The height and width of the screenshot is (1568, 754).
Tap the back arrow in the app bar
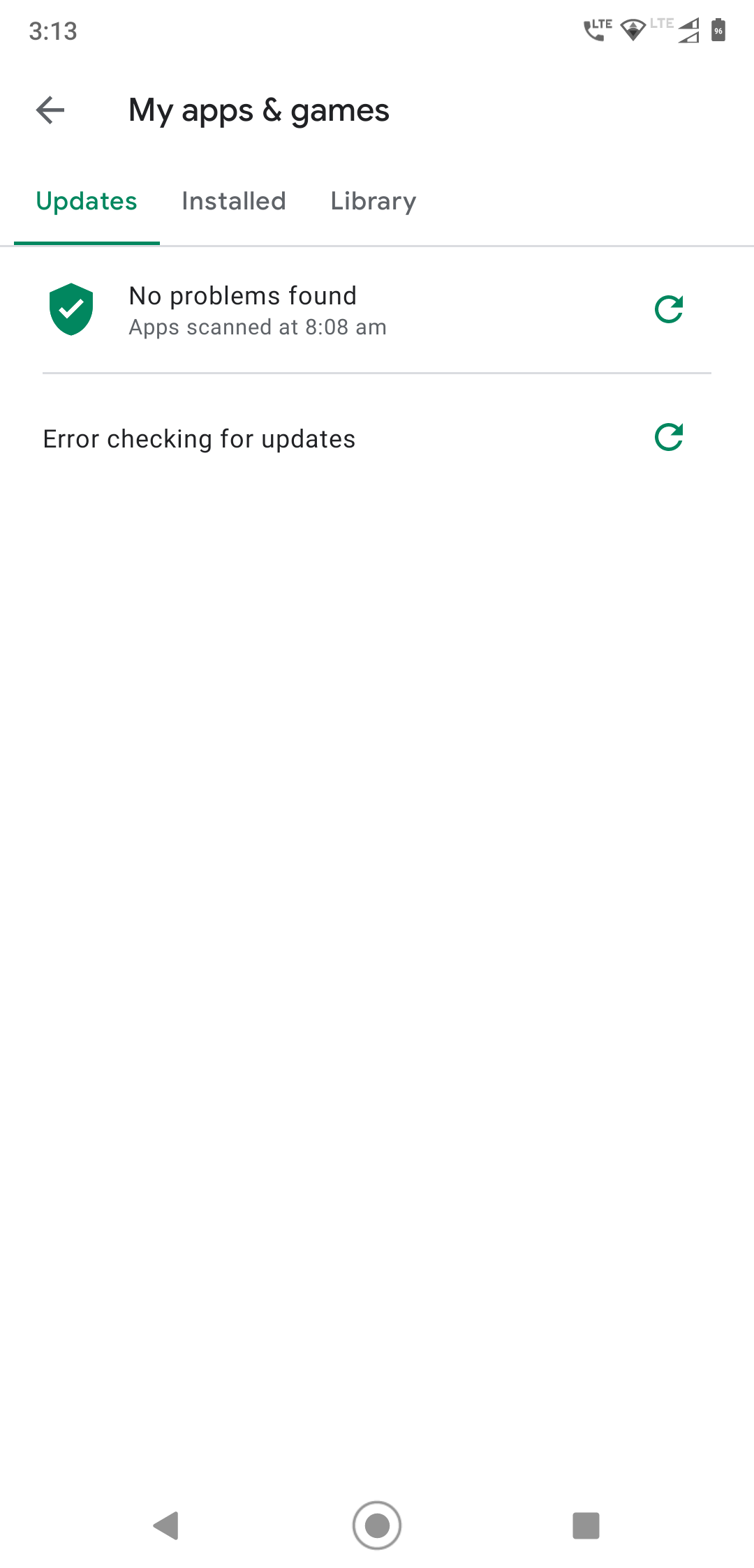49,110
